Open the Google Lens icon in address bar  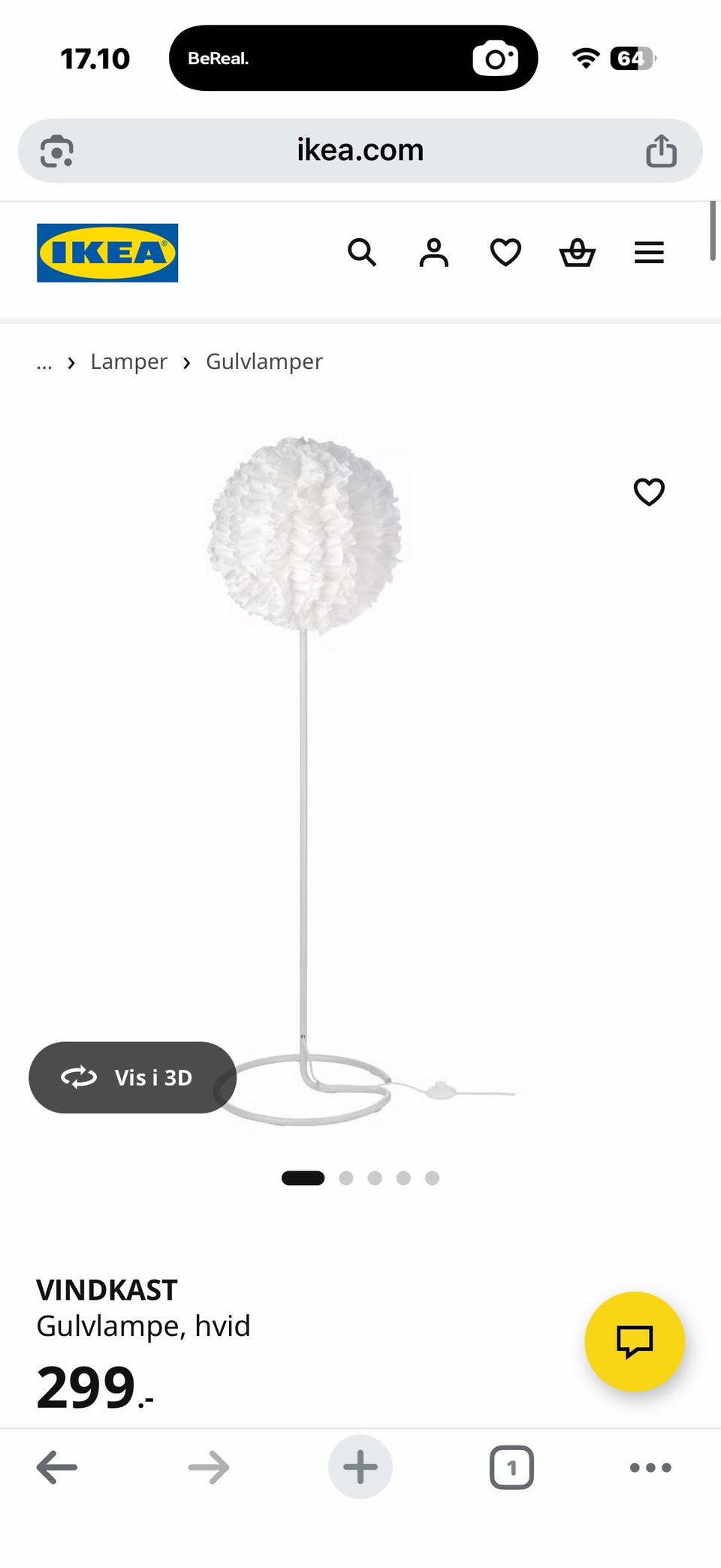coord(57,151)
